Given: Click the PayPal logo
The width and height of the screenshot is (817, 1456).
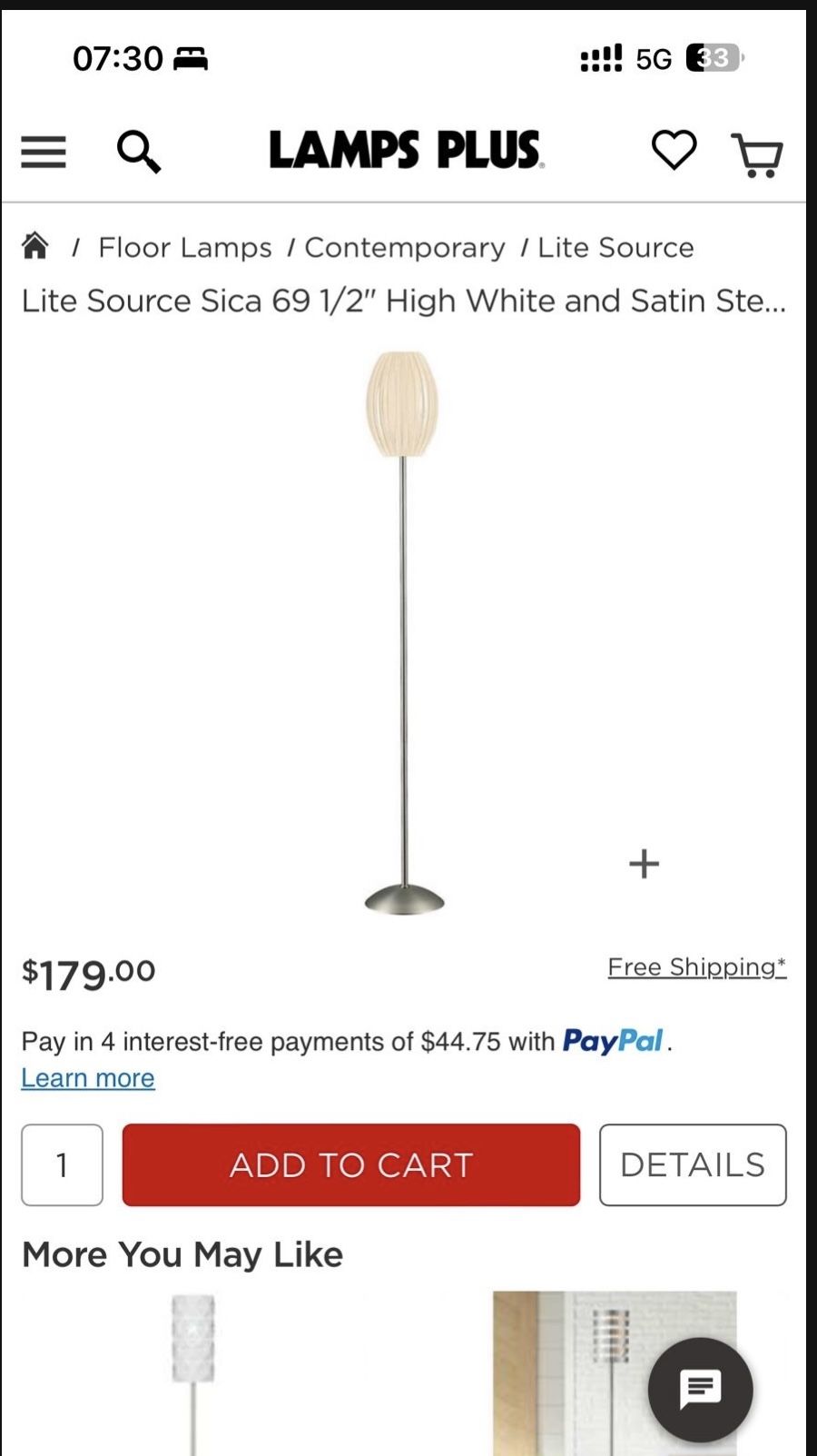Looking at the screenshot, I should pyautogui.click(x=614, y=1041).
